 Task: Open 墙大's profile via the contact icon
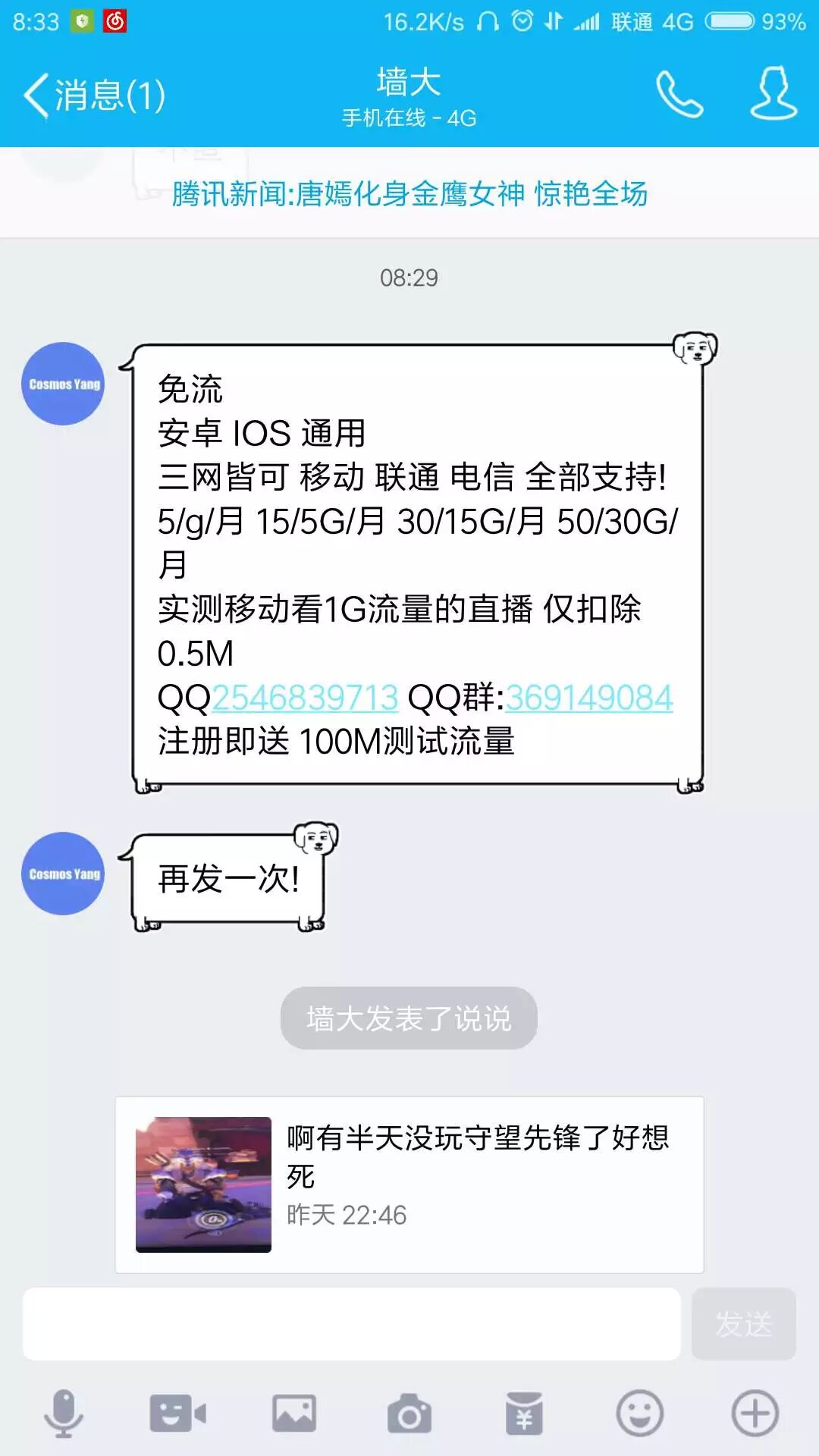(x=773, y=94)
